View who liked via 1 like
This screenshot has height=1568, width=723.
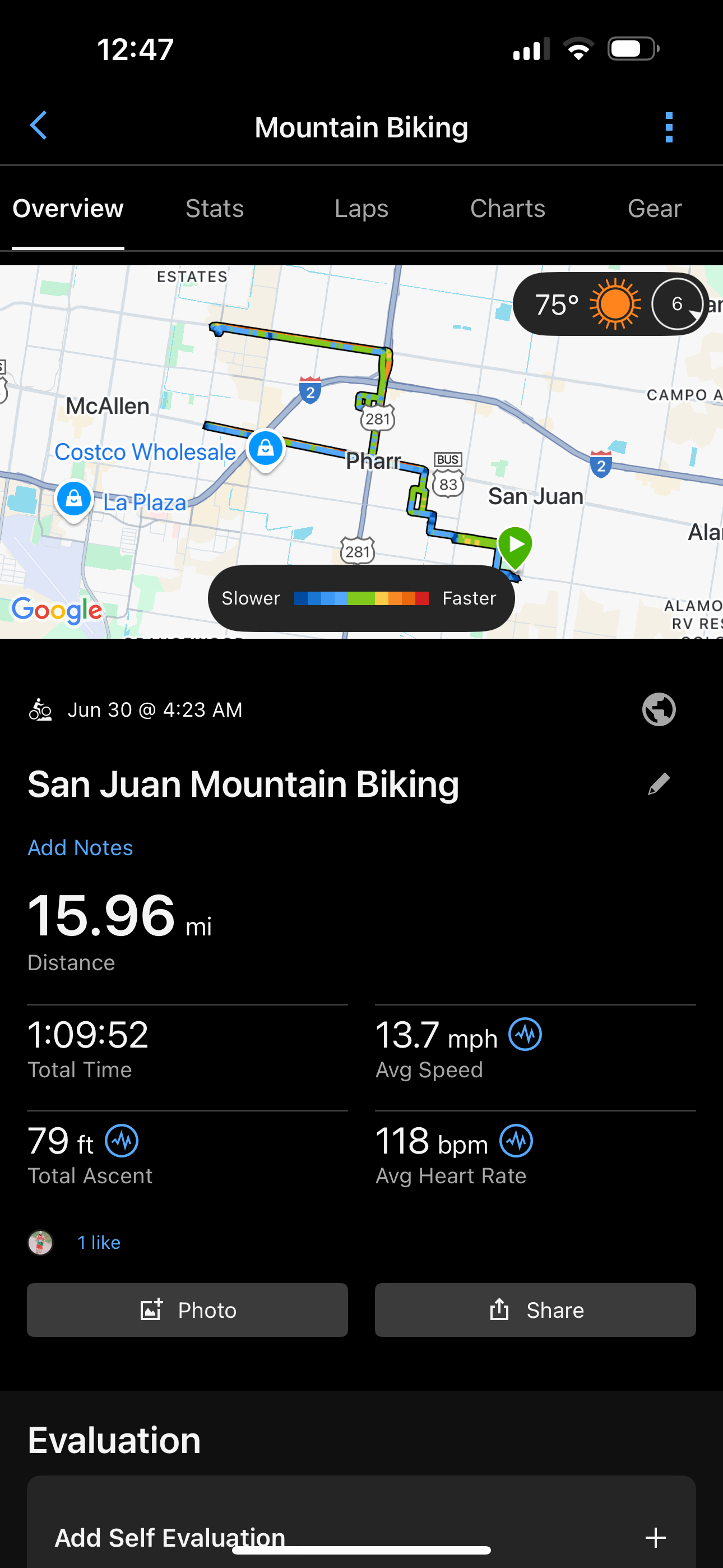[99, 1242]
